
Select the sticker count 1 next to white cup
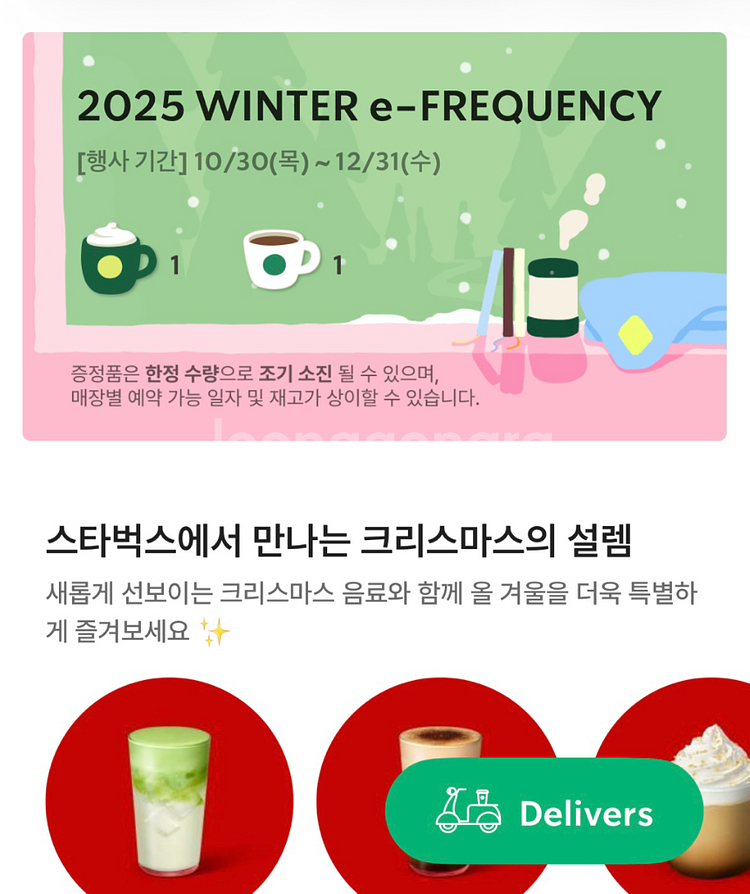pos(337,262)
